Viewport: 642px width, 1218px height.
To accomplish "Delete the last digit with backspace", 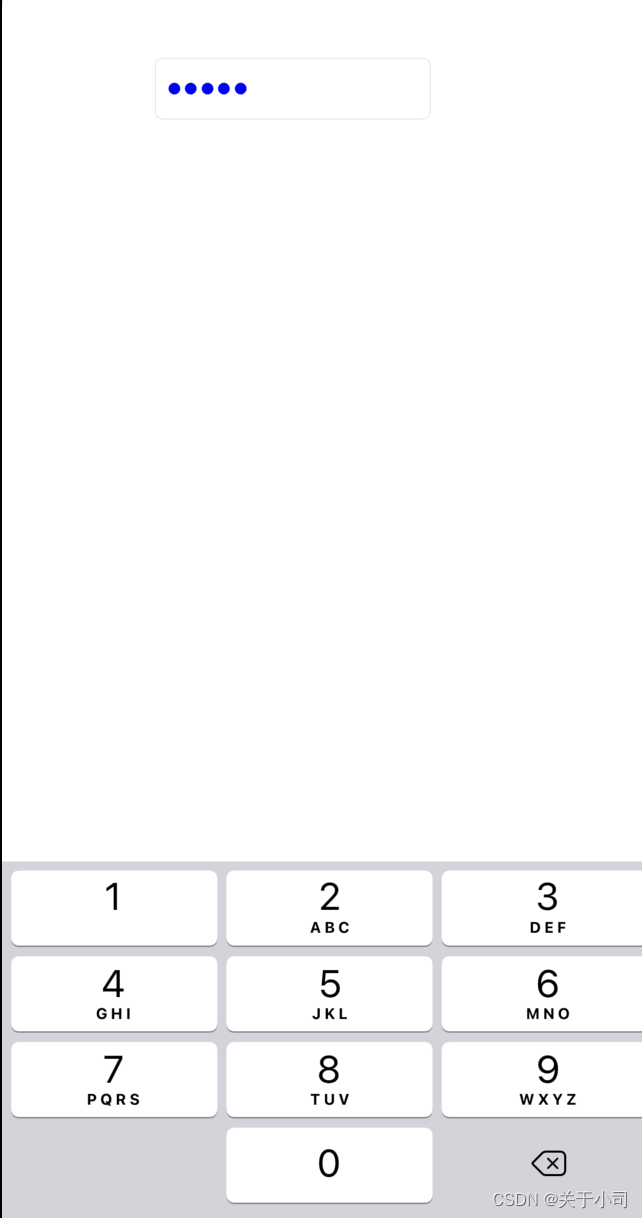I will click(x=549, y=1163).
